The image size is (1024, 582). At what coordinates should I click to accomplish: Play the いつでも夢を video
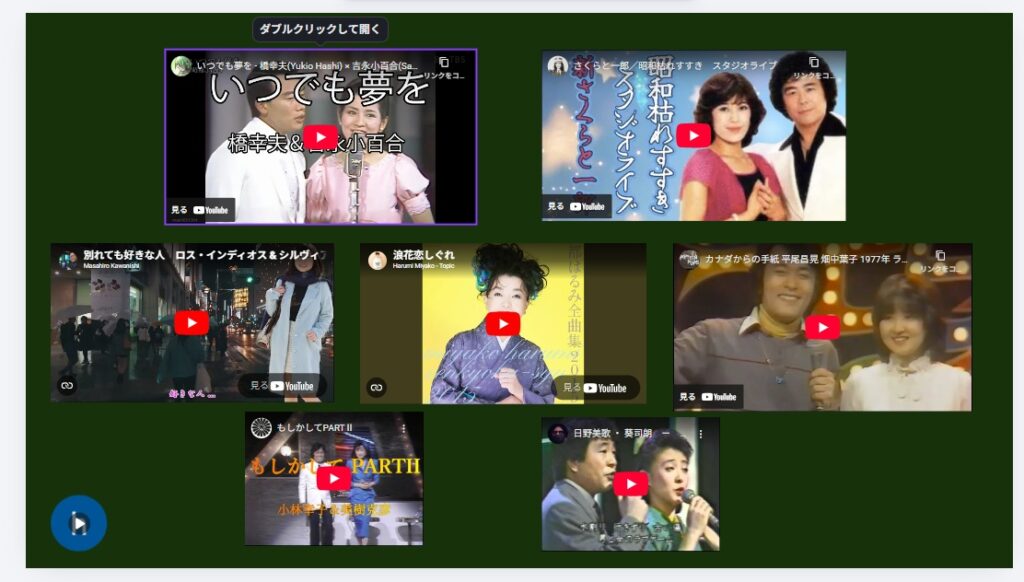(x=321, y=137)
